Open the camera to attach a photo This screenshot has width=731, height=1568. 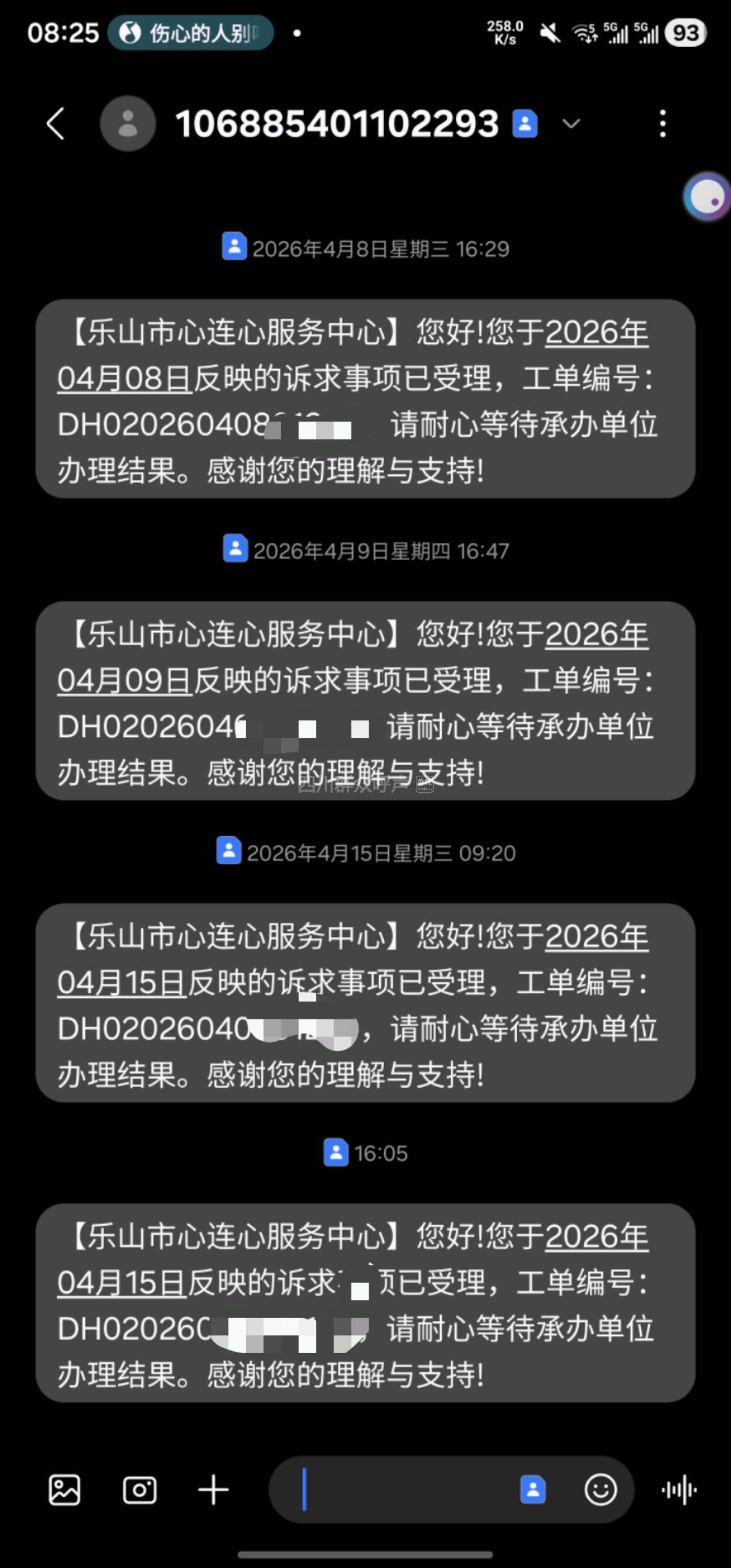coord(140,1490)
